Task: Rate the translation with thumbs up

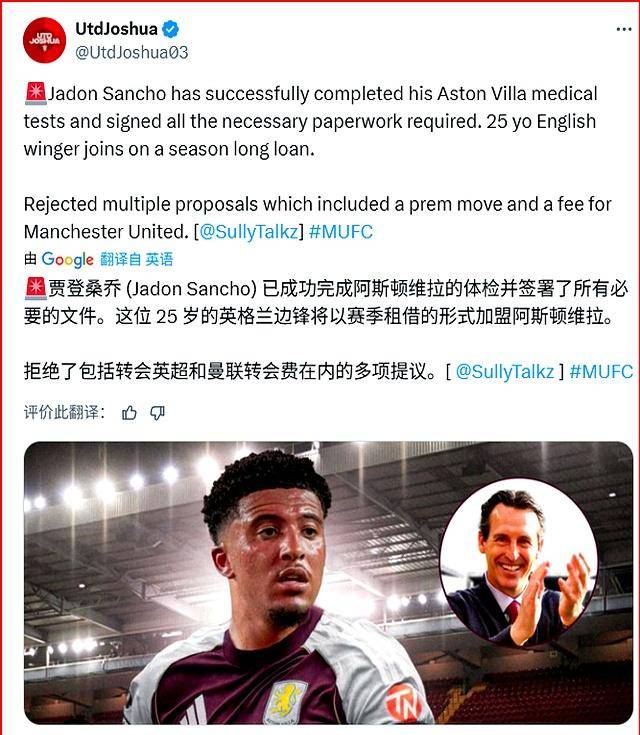Action: tap(129, 412)
